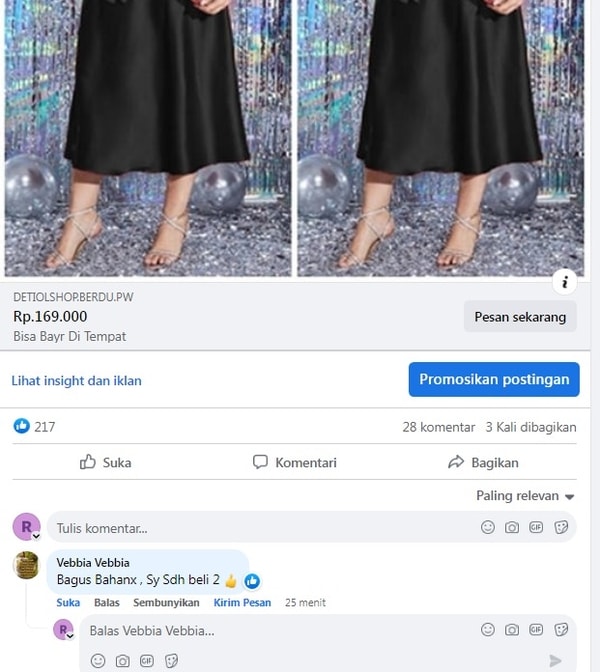600x672 pixels.
Task: Expand the Paling relevan comment sorting
Action: coord(525,496)
